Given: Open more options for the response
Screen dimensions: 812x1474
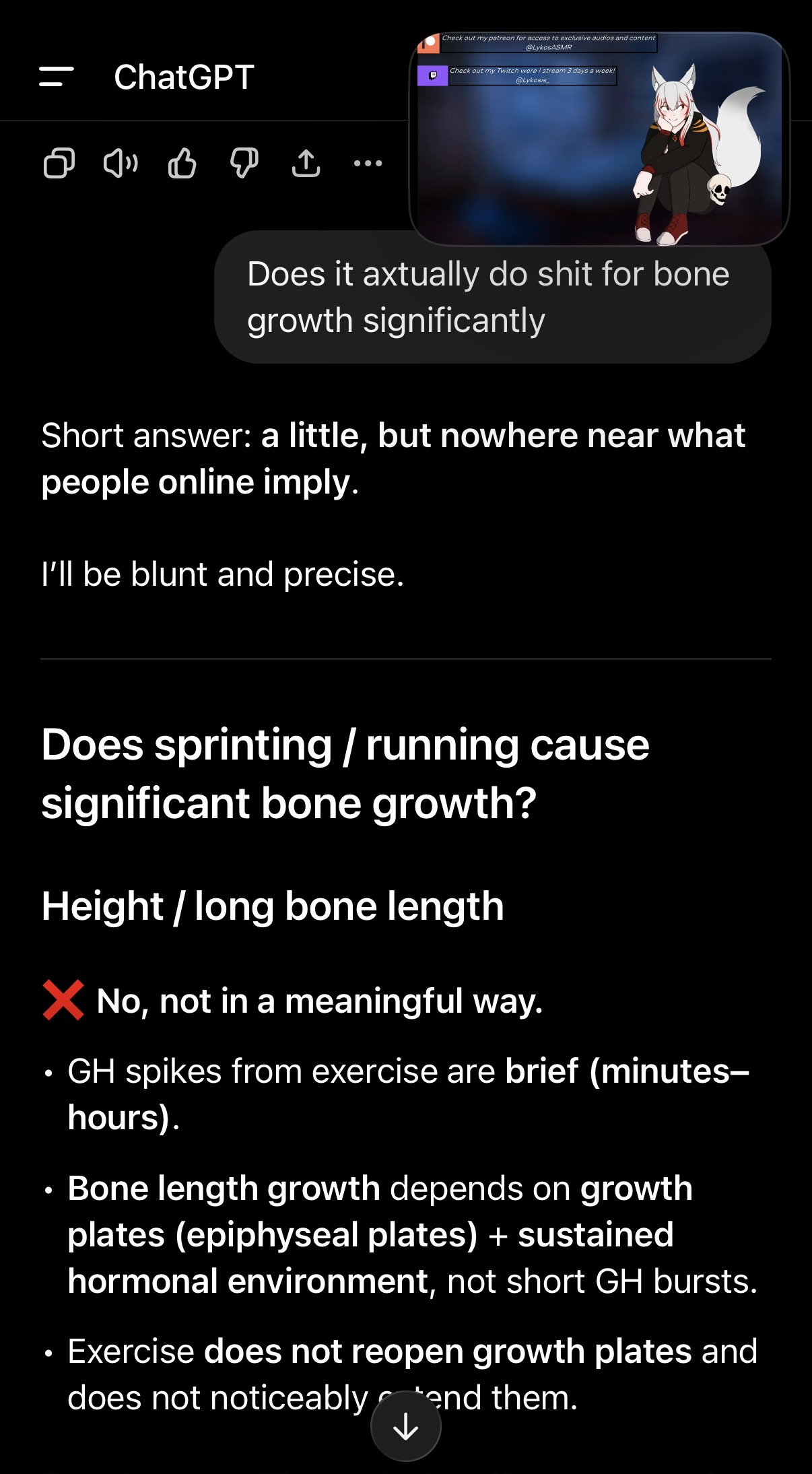Looking at the screenshot, I should (368, 163).
